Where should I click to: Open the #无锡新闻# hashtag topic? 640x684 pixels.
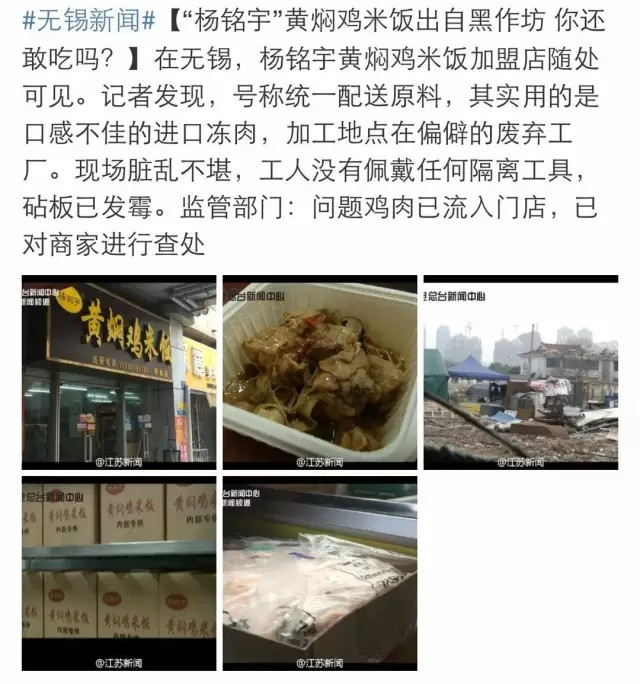[x=89, y=20]
